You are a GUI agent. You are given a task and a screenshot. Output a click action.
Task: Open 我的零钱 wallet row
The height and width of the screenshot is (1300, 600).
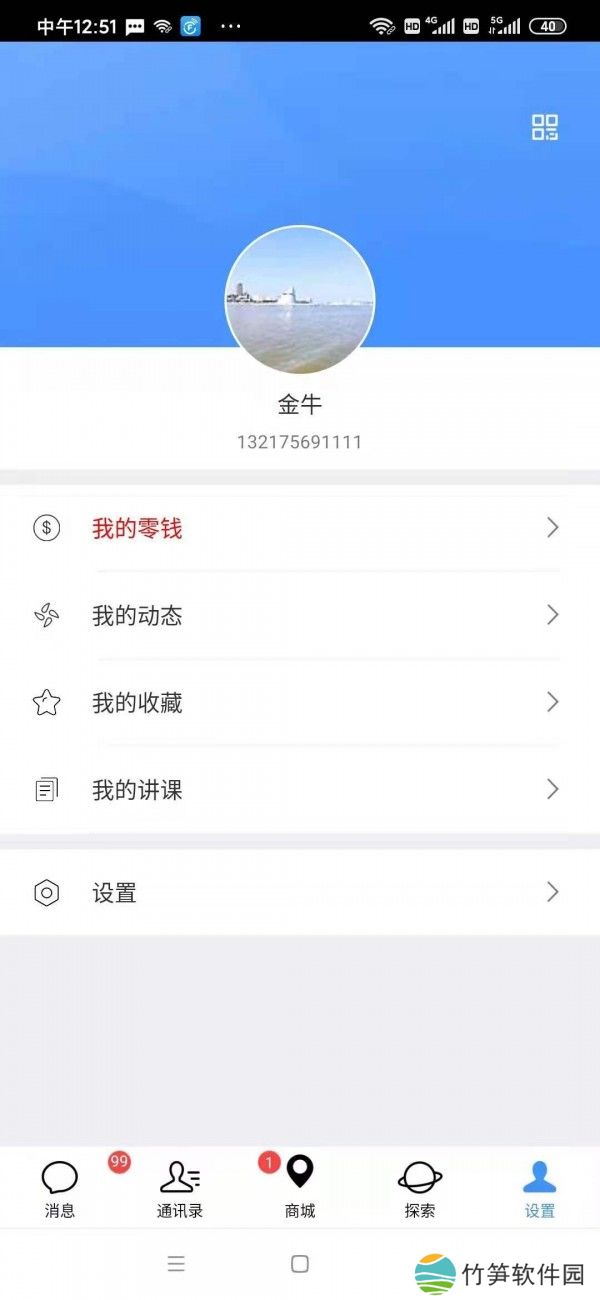[300, 528]
